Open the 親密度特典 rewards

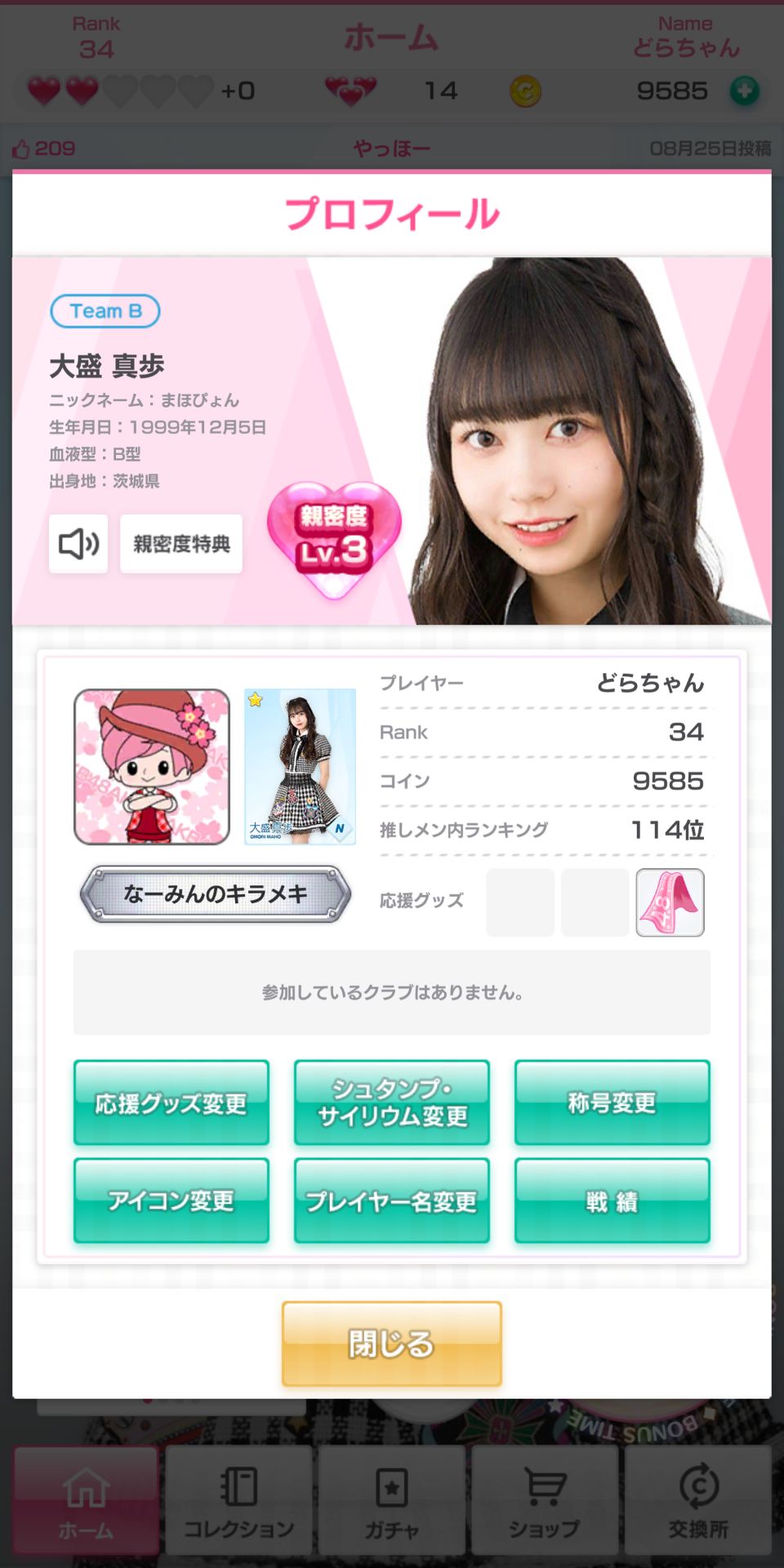pos(181,544)
